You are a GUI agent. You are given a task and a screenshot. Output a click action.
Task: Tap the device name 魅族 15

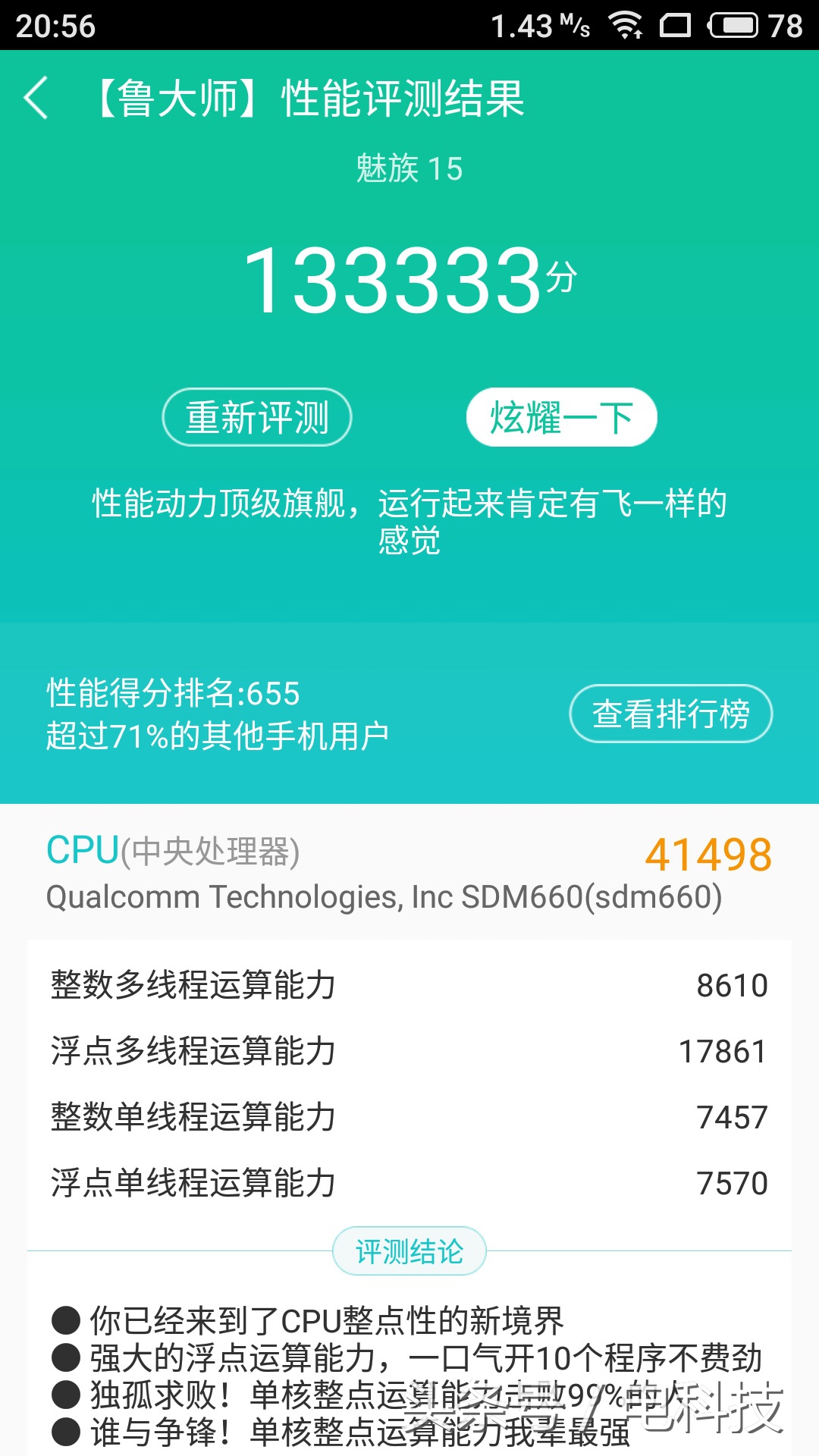tap(409, 168)
